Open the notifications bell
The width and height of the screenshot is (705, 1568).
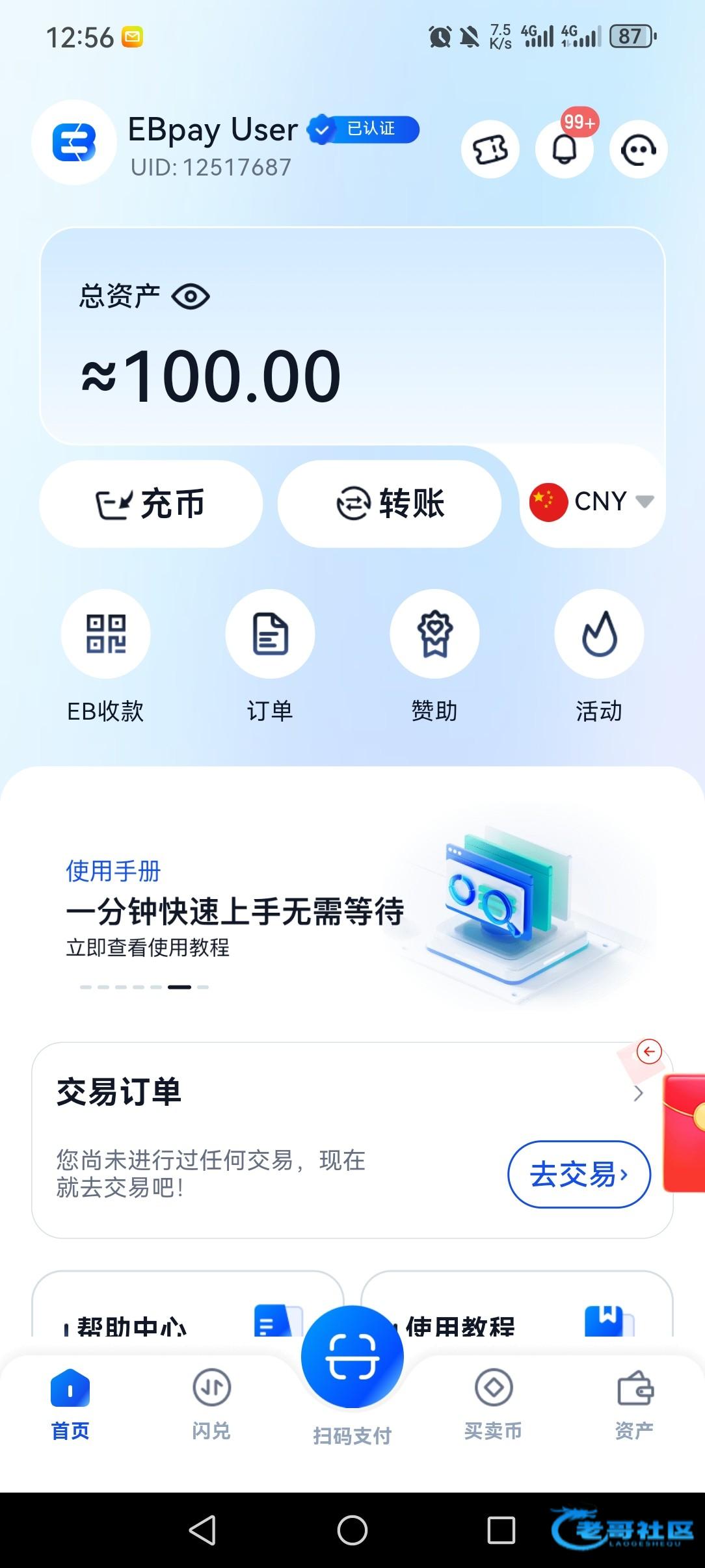coord(564,150)
